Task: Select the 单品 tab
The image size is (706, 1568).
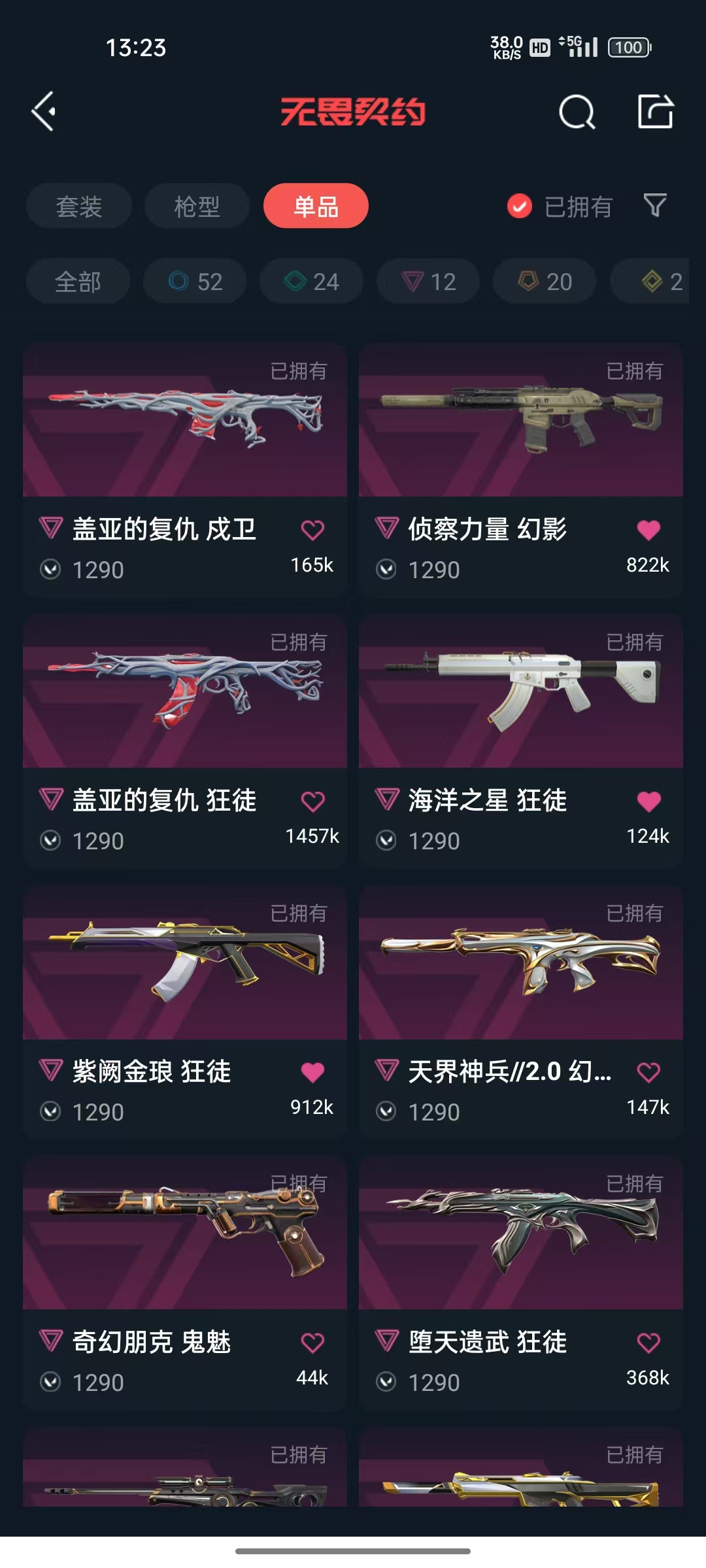Action: click(x=316, y=206)
